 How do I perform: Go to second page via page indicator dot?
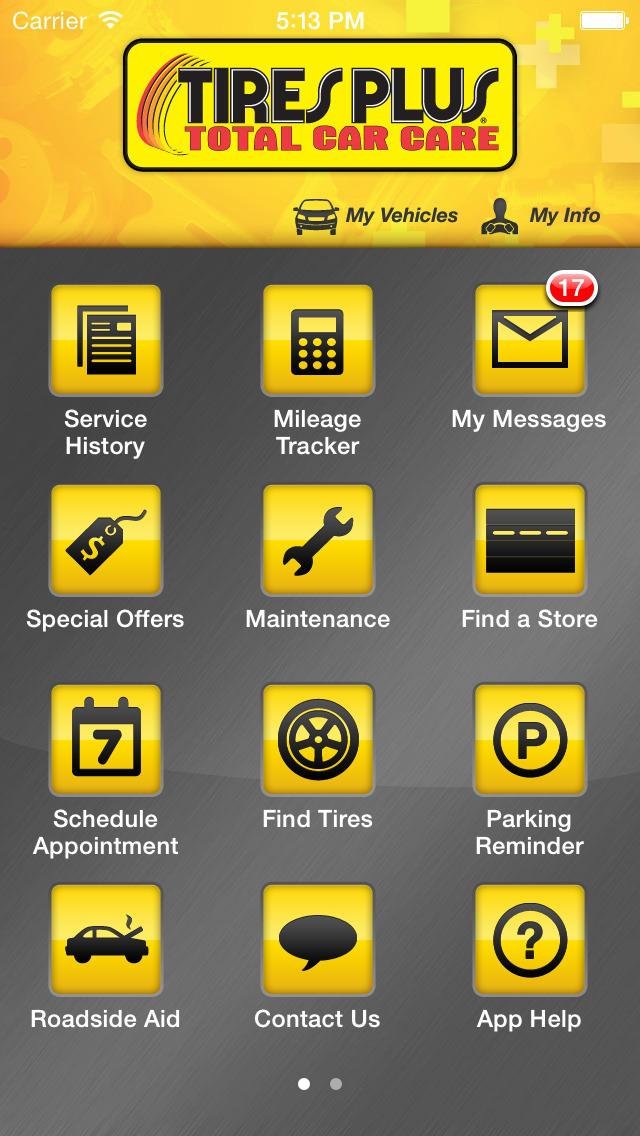click(336, 1084)
